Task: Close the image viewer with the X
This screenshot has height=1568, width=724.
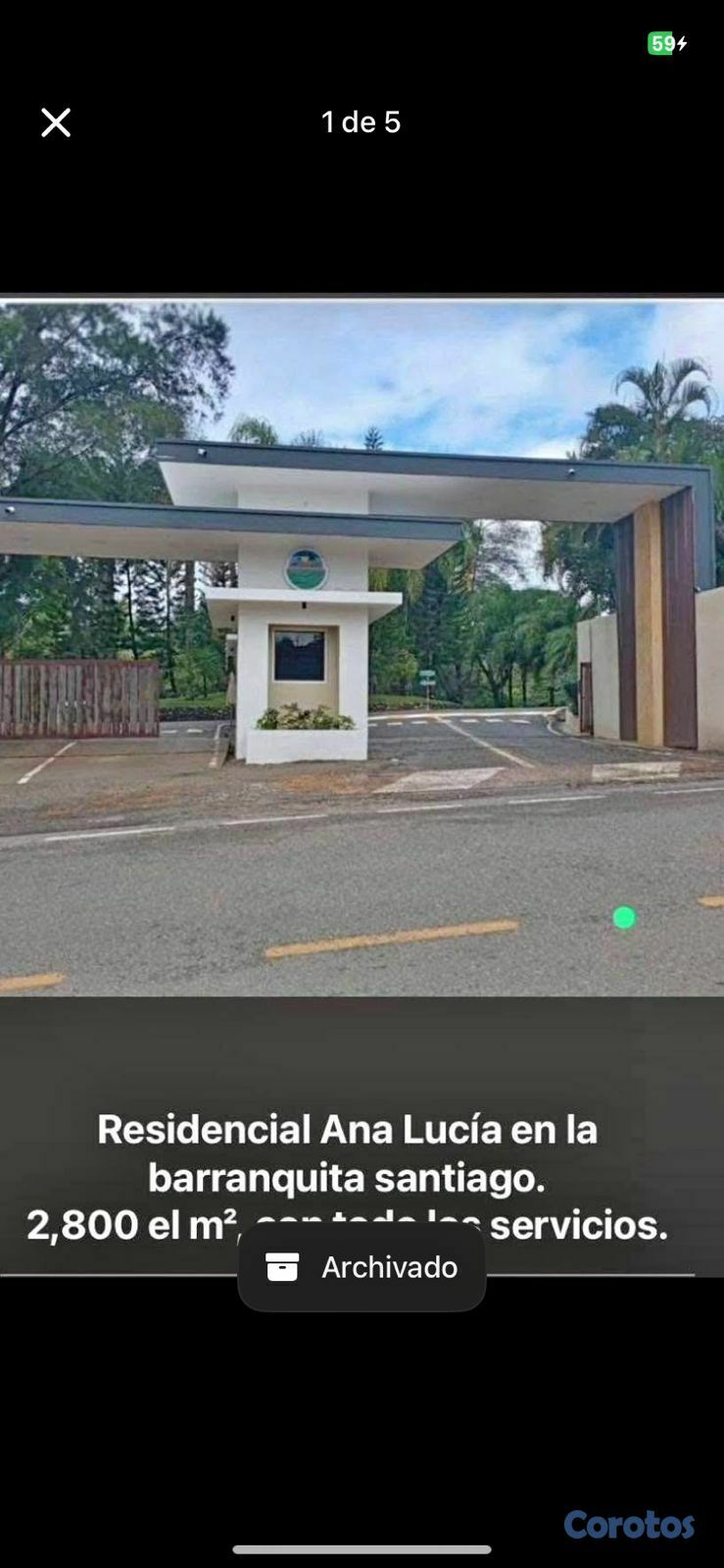Action: tap(56, 122)
